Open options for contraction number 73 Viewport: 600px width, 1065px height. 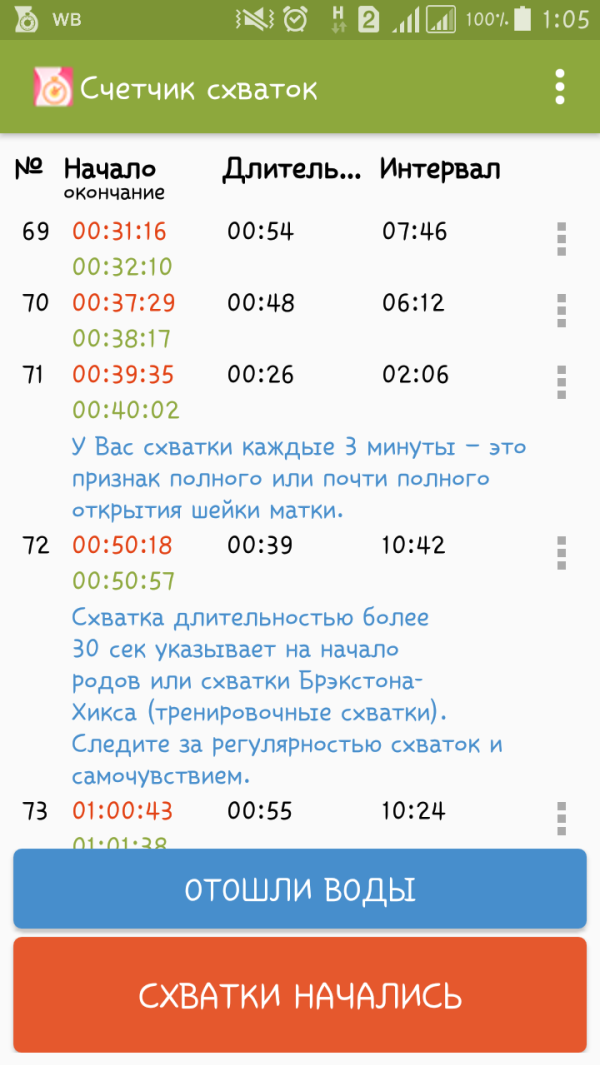click(x=561, y=817)
